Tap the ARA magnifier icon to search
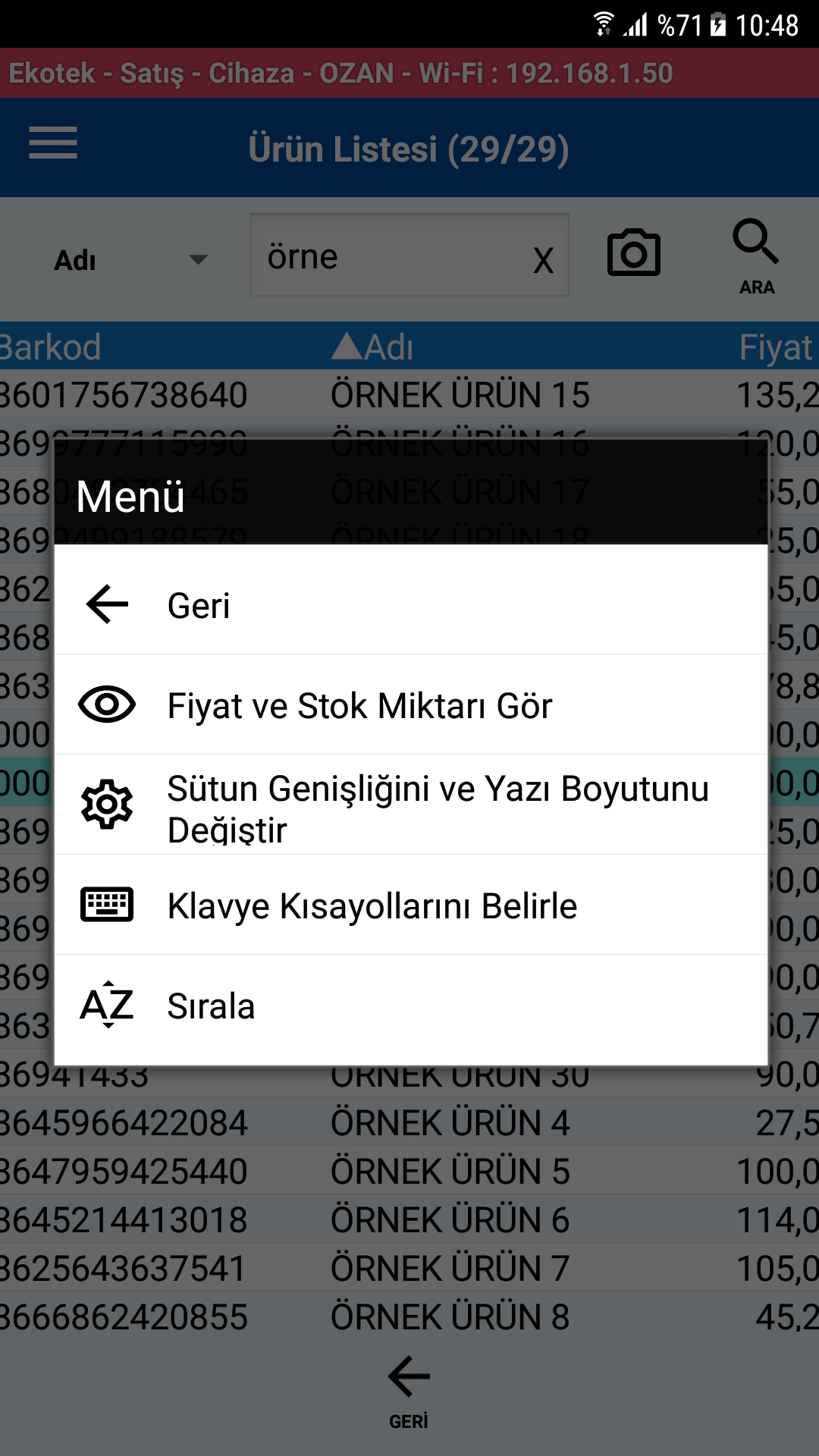Screen dimensions: 819x1456 point(755,243)
